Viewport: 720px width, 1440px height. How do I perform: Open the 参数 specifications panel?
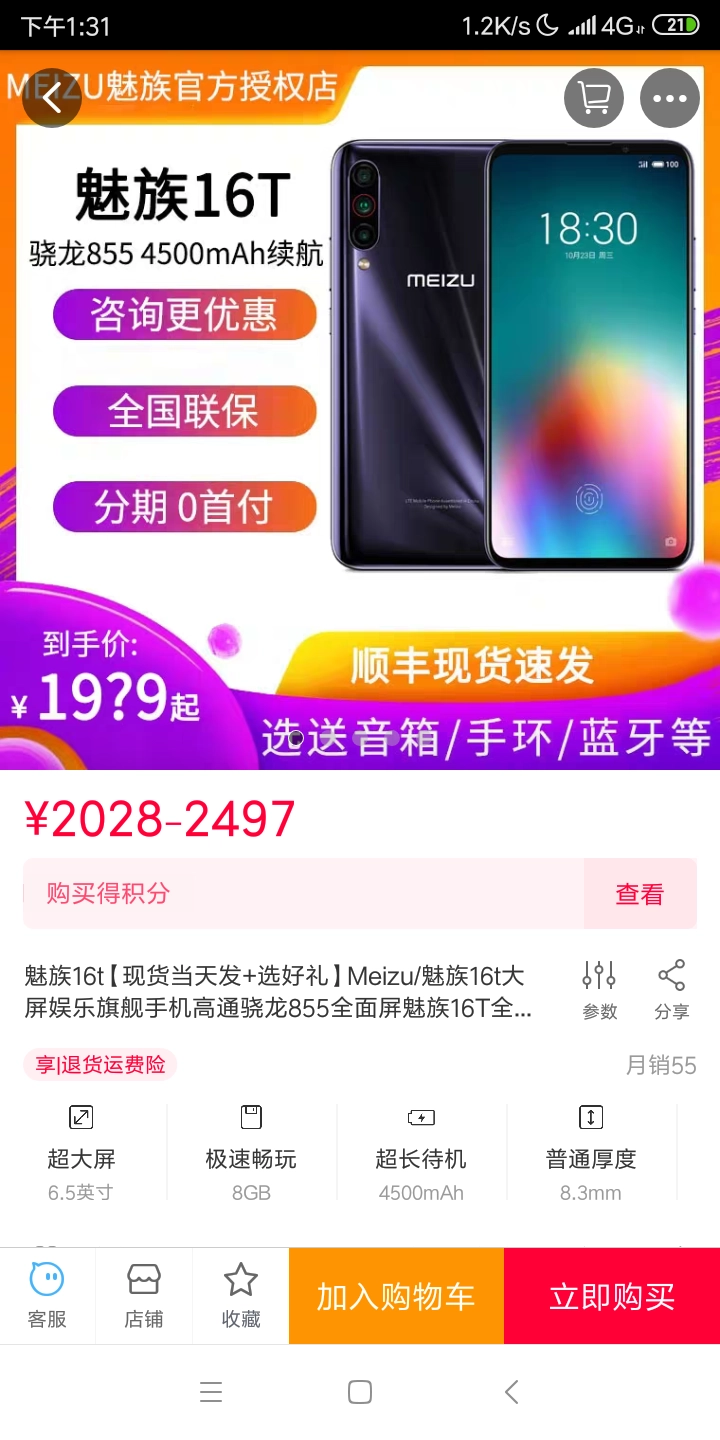599,991
